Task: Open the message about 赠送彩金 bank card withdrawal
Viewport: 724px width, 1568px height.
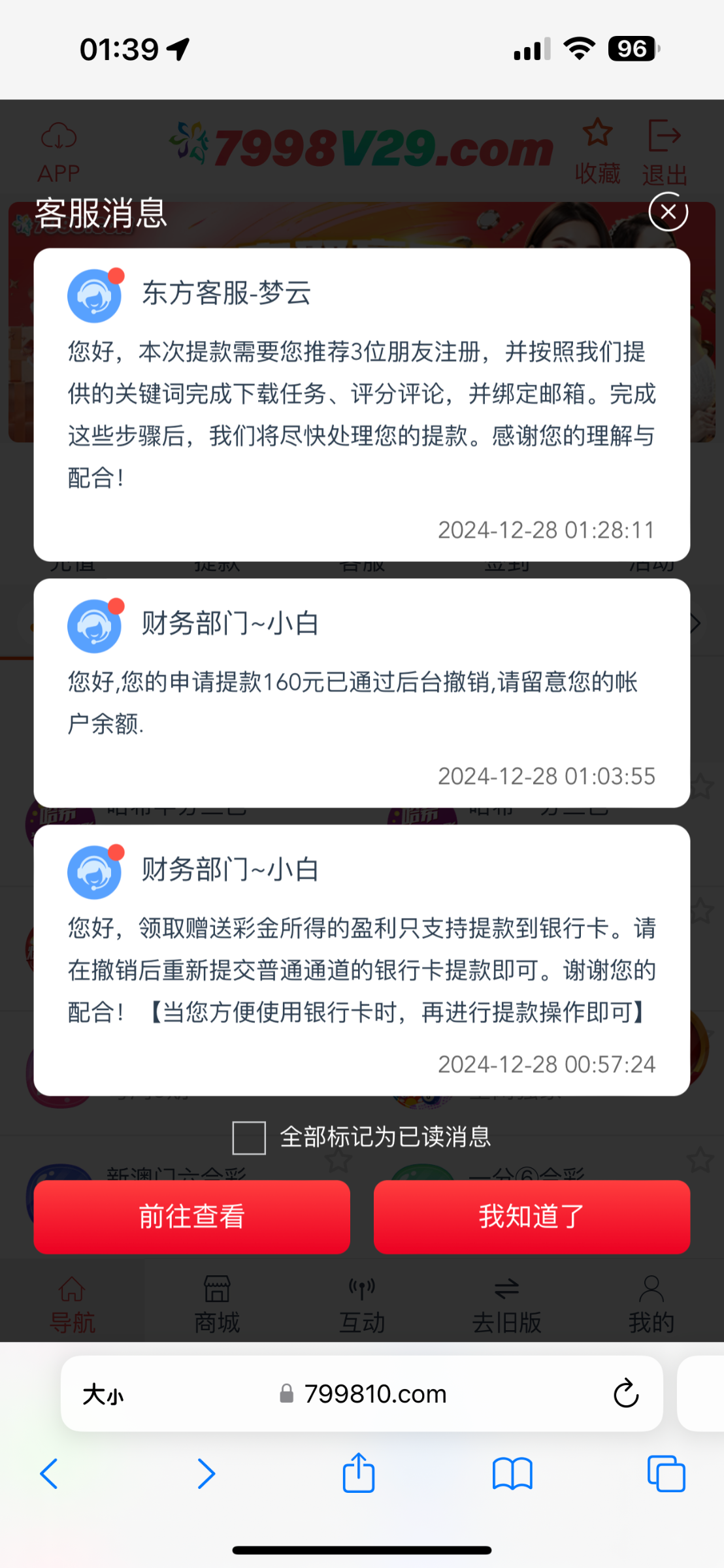Action: click(361, 960)
